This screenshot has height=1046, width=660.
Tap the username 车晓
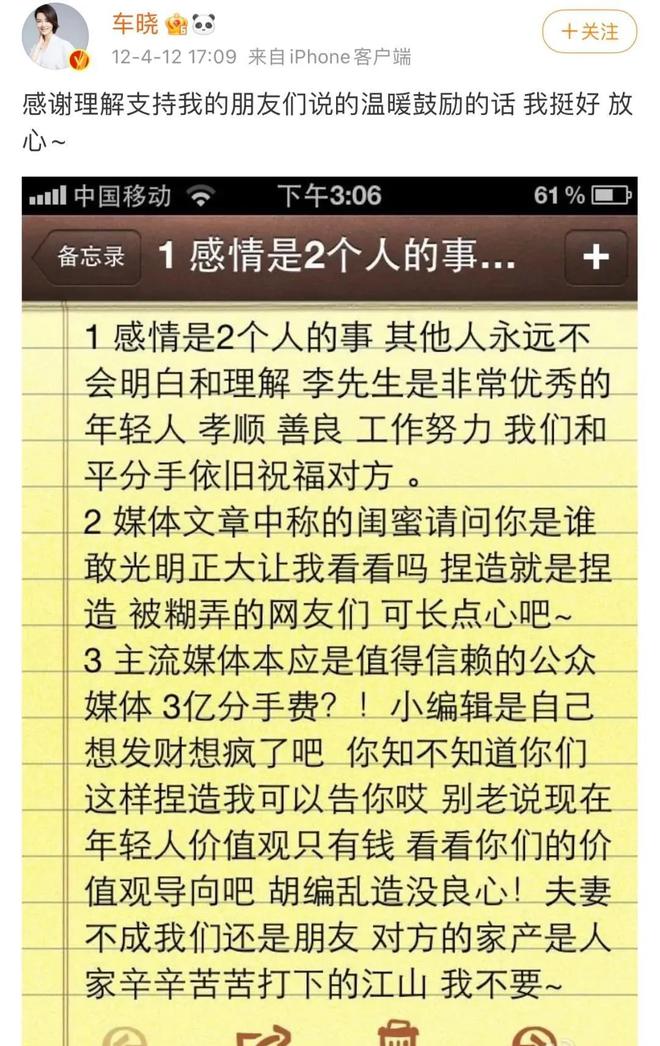click(x=132, y=24)
